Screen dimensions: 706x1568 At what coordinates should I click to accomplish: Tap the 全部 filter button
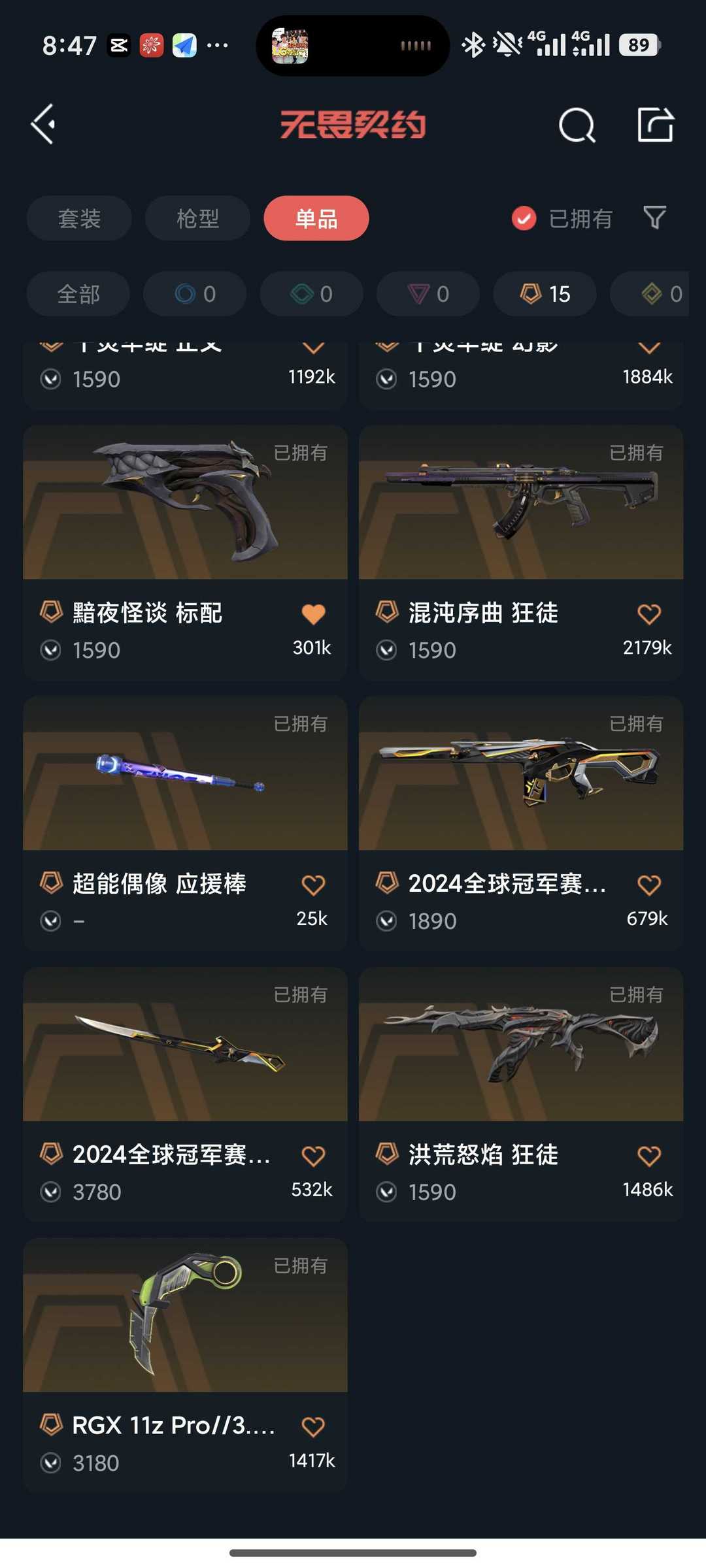click(x=77, y=294)
